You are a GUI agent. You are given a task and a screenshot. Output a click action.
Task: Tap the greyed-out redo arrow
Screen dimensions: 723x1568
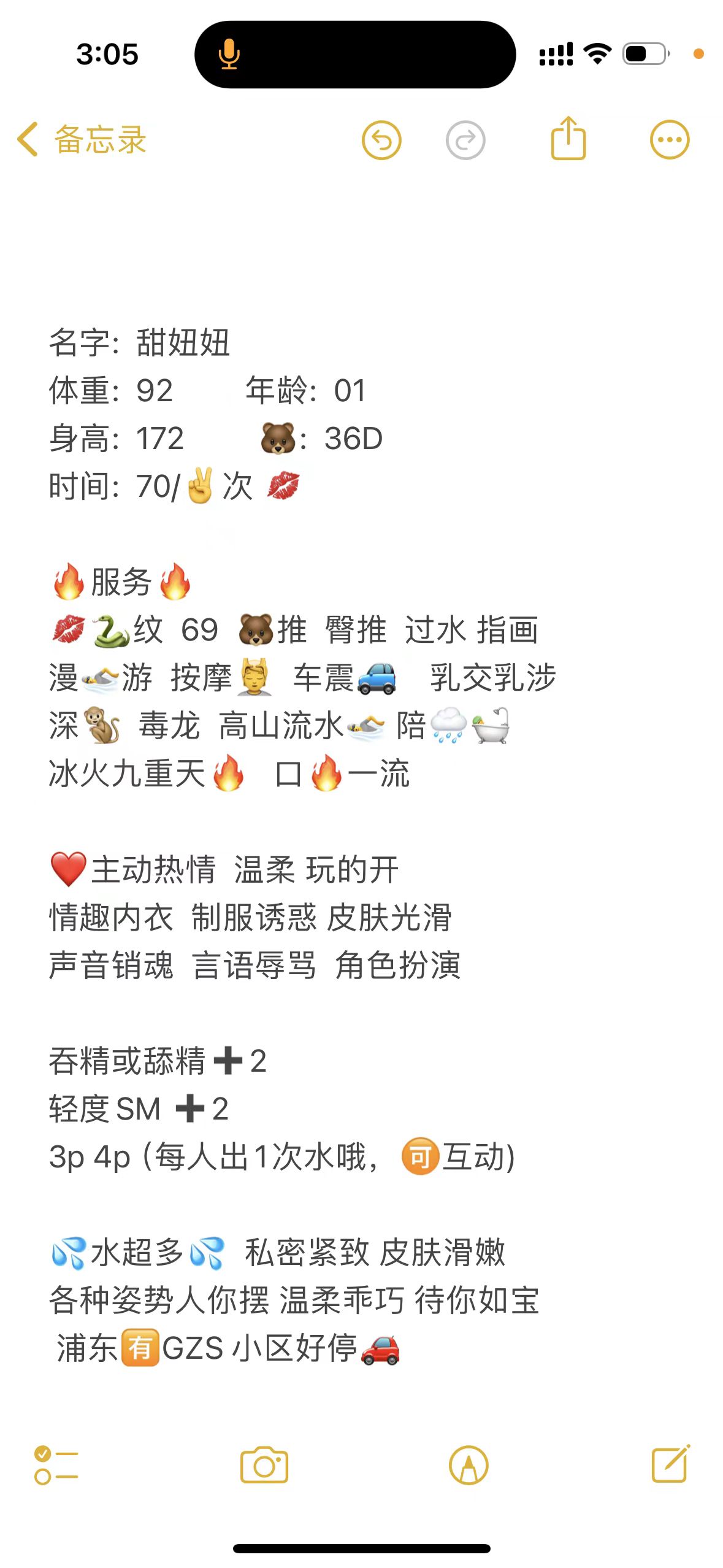click(x=465, y=140)
